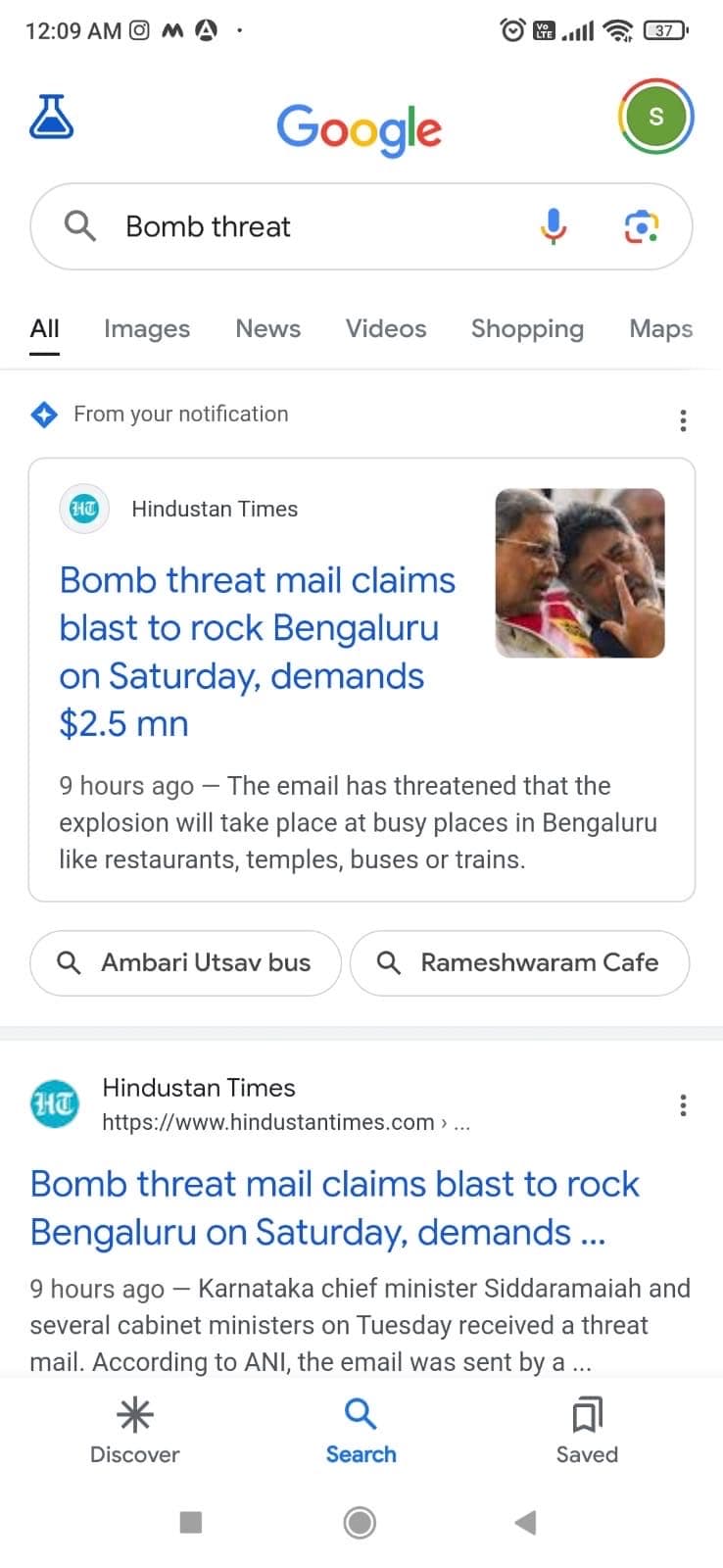Screen dimensions: 723x1568
Task: Search for Ambari Utsav bus
Action: tap(186, 962)
